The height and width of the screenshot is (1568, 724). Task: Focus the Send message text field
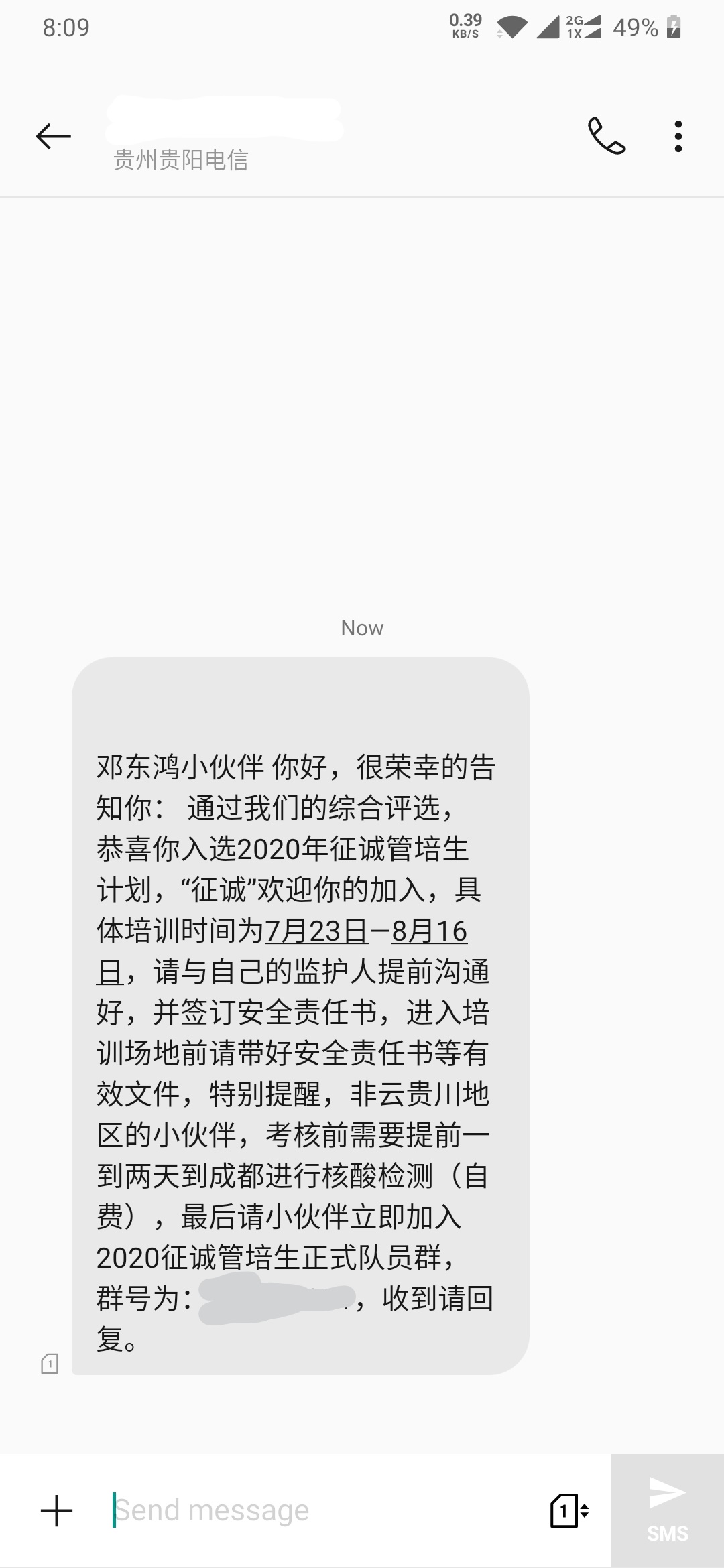pyautogui.click(x=322, y=1510)
